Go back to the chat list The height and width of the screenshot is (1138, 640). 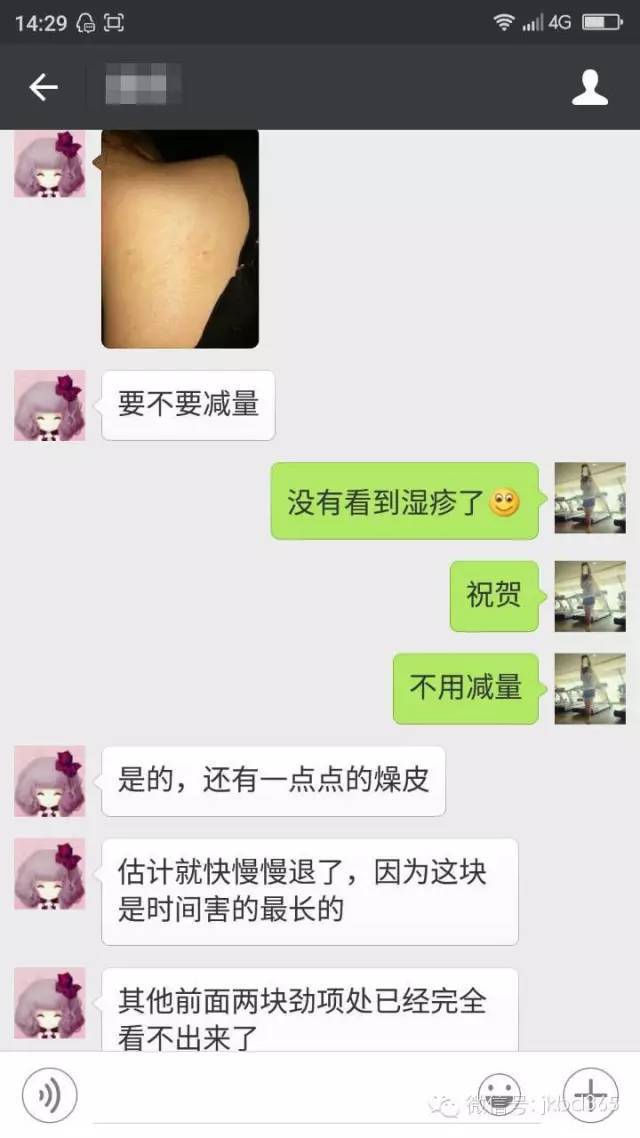click(43, 88)
